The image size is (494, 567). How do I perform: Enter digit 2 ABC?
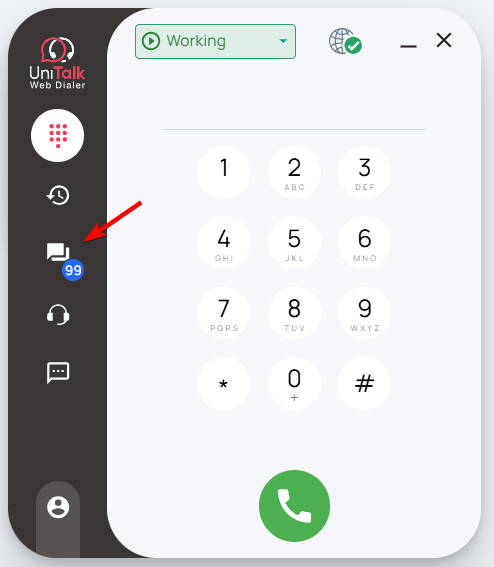294,172
